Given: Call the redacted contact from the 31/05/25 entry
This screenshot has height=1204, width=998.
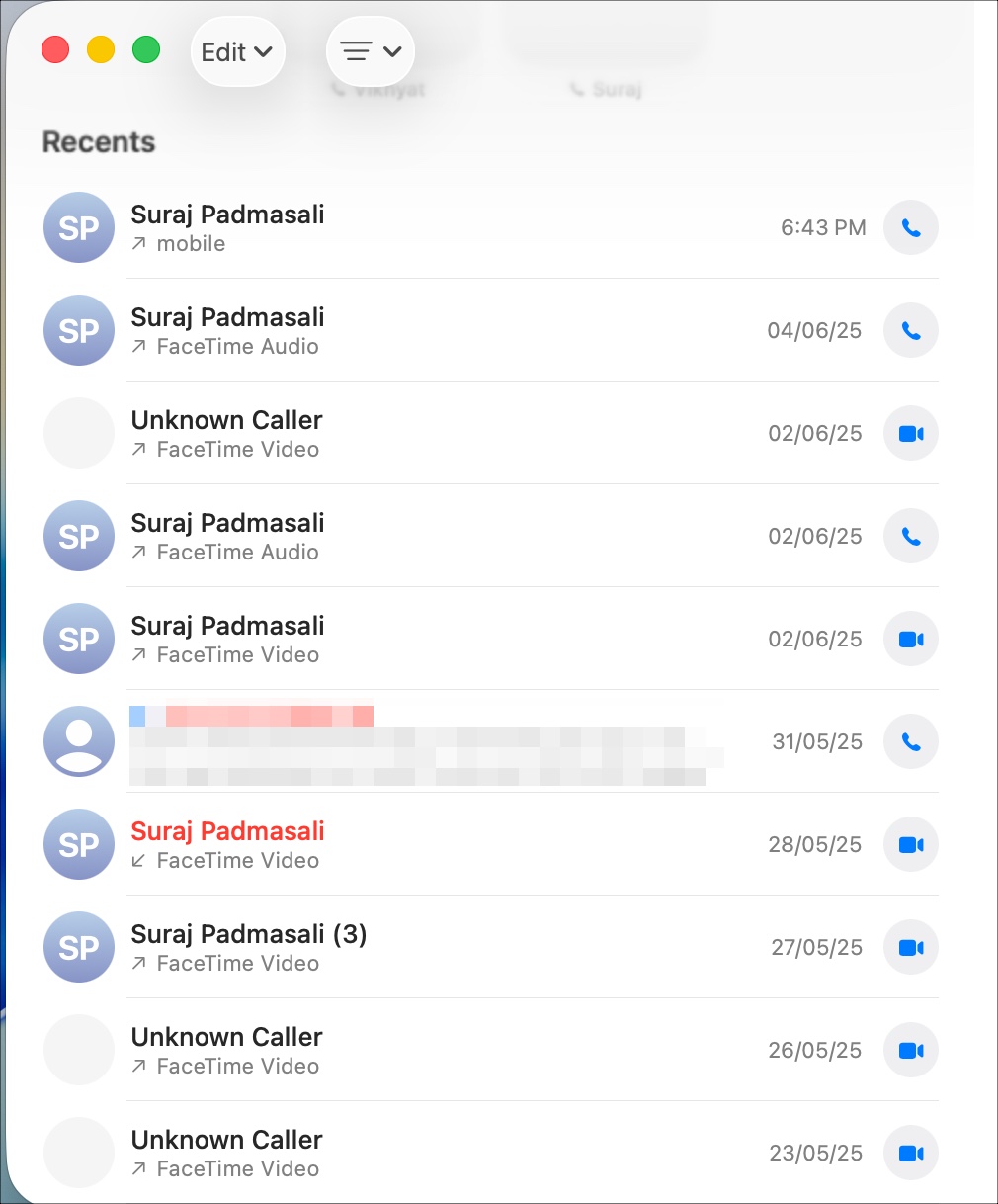Looking at the screenshot, I should pyautogui.click(x=910, y=741).
